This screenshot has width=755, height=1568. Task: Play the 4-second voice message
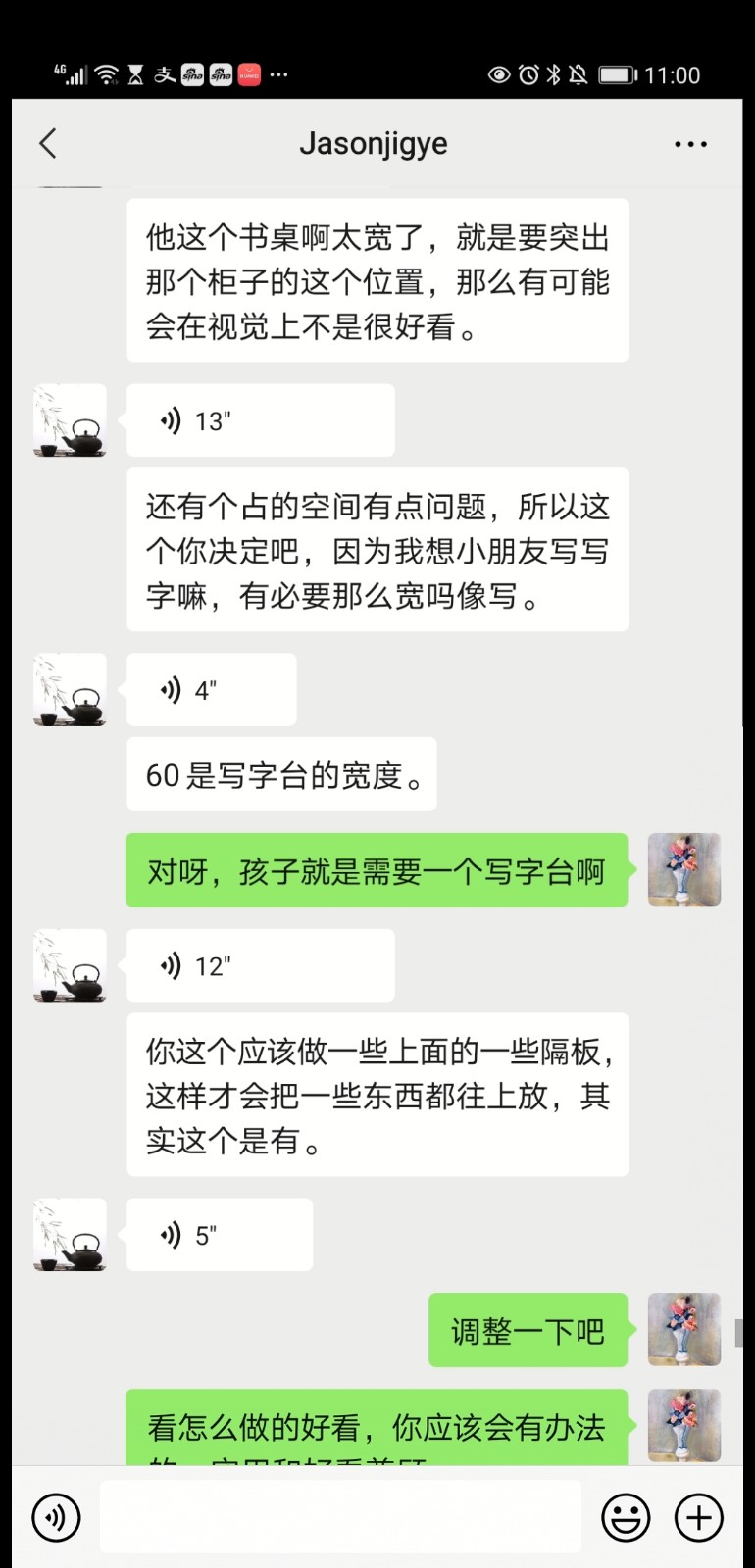pyautogui.click(x=211, y=690)
